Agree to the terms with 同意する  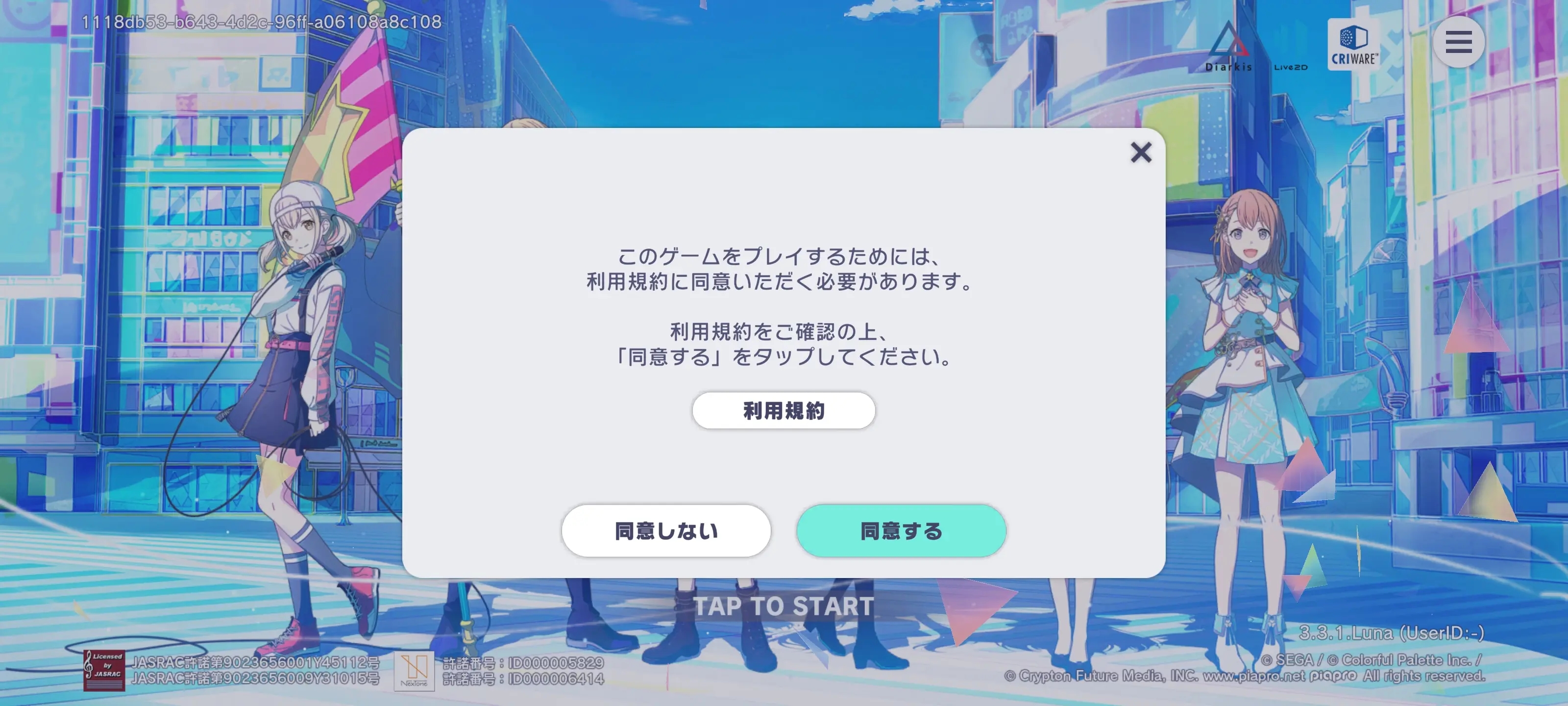click(901, 530)
